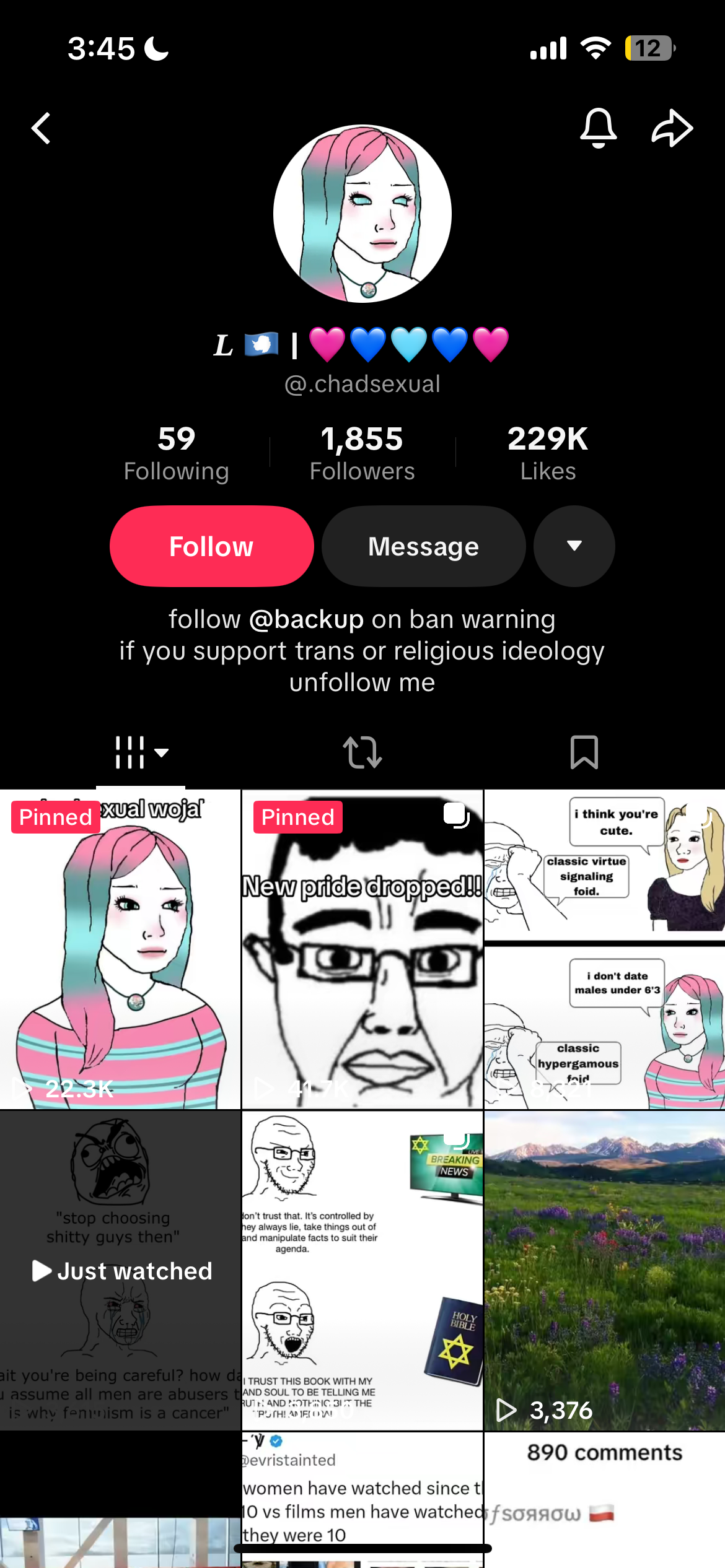Expand the suggested accounts dropdown arrow
Screen dimensions: 725x1568
tap(574, 546)
